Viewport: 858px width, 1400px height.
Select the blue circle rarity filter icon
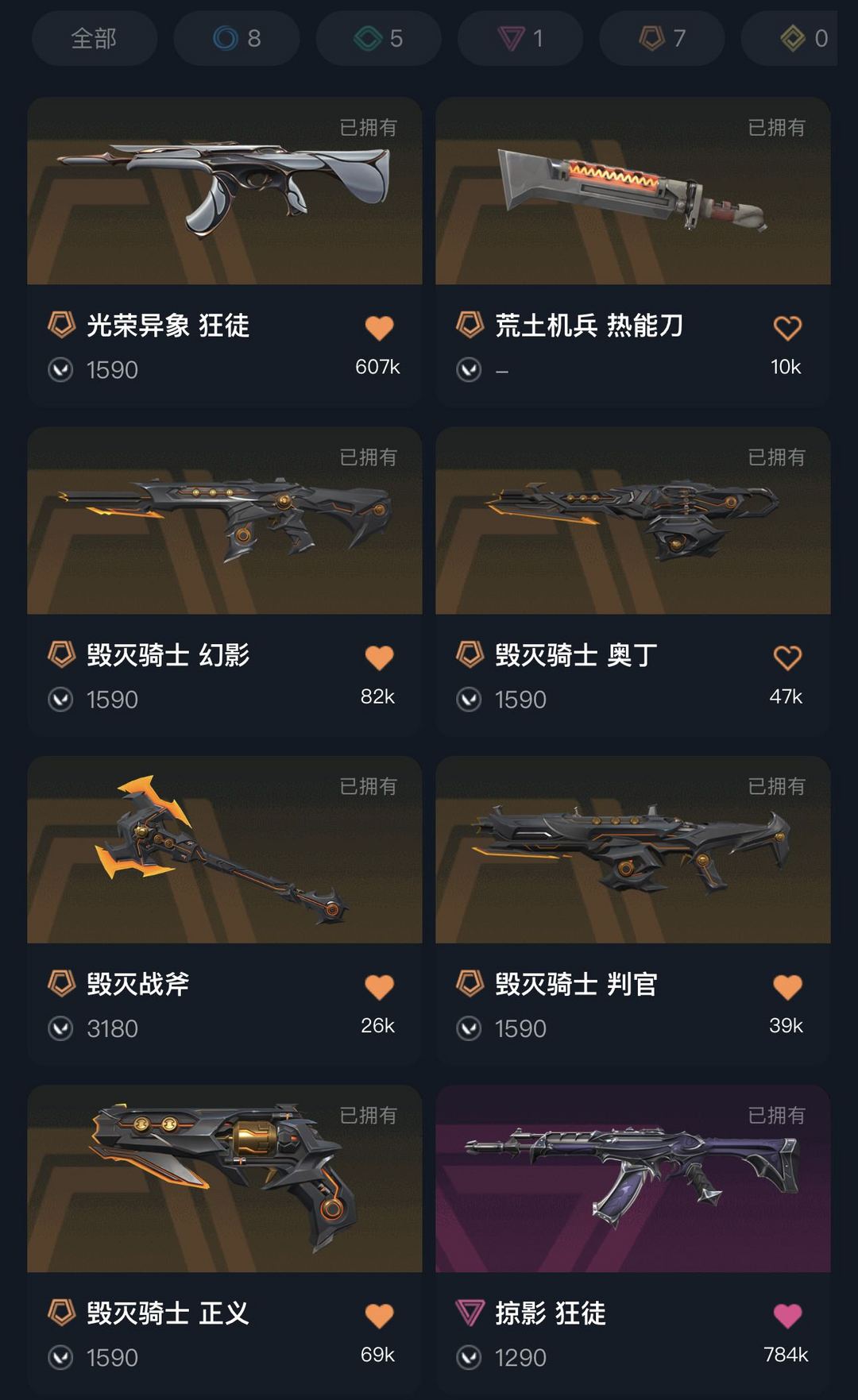(x=226, y=37)
